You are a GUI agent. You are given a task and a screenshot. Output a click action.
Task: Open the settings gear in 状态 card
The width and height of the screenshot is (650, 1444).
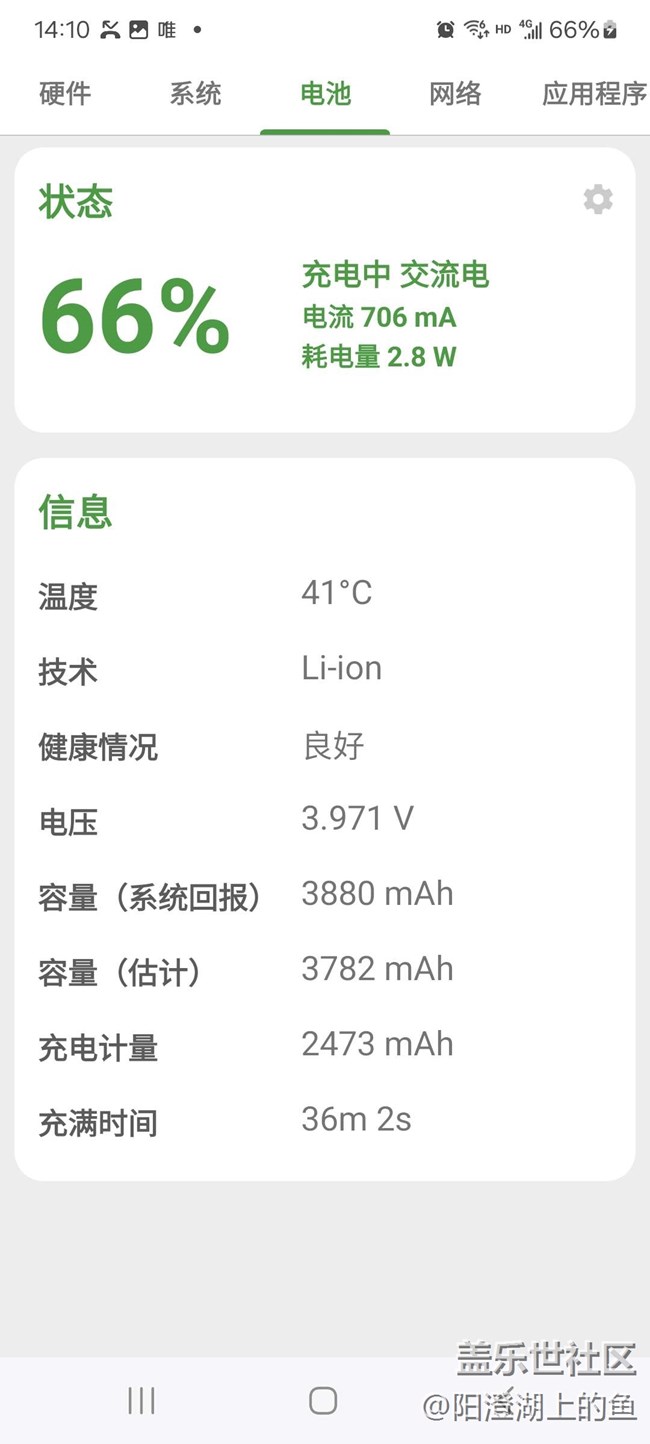(x=598, y=199)
